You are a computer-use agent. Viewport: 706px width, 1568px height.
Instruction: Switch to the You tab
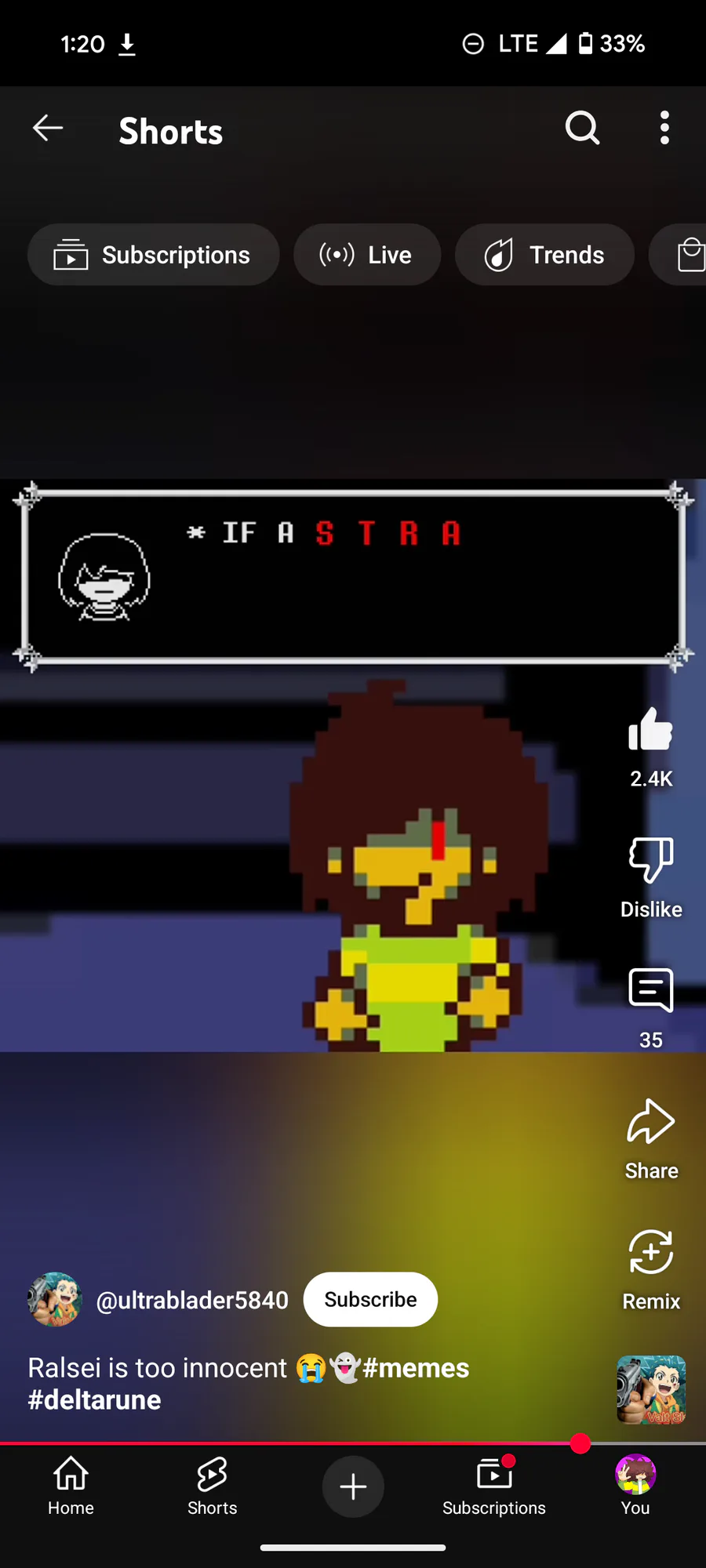coord(635,1486)
